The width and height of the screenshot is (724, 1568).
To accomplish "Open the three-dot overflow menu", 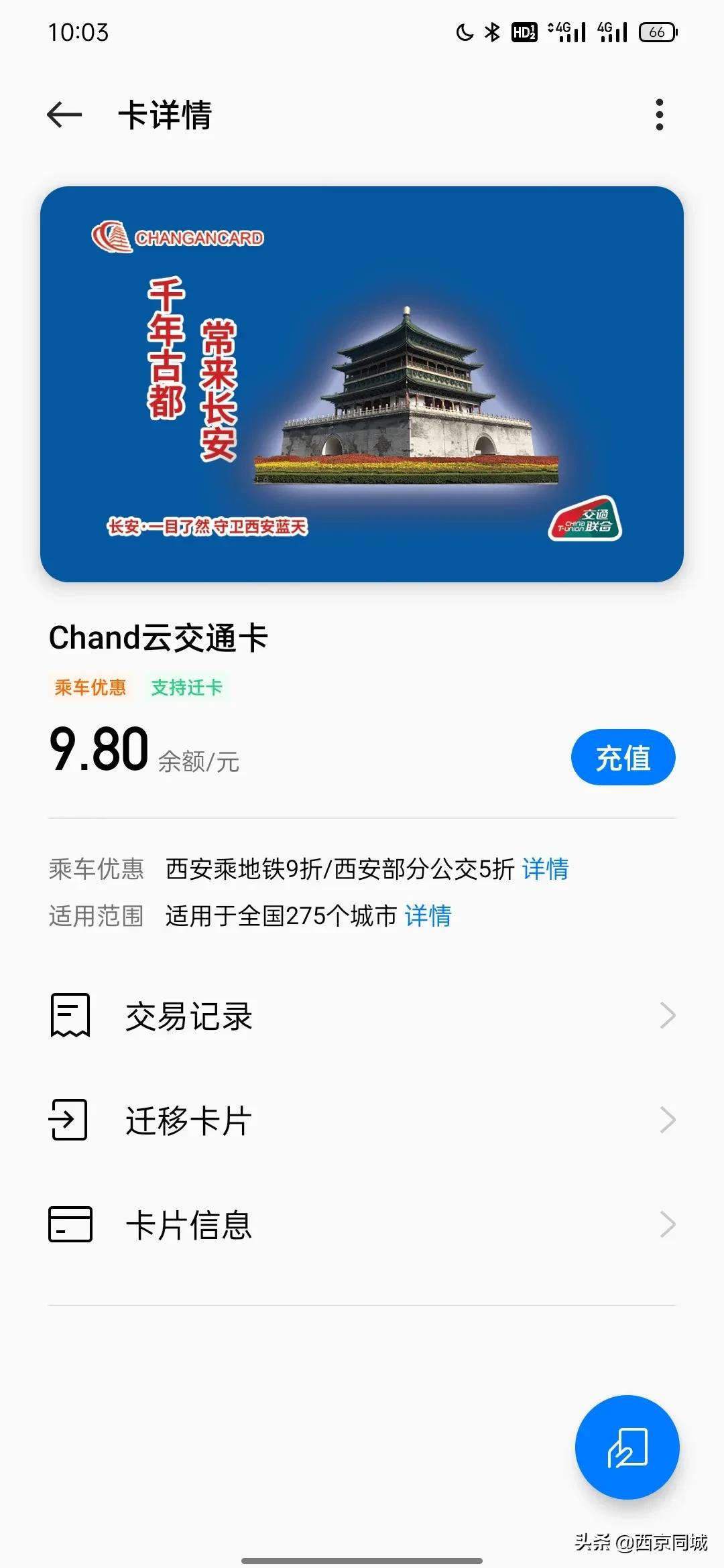I will [660, 115].
